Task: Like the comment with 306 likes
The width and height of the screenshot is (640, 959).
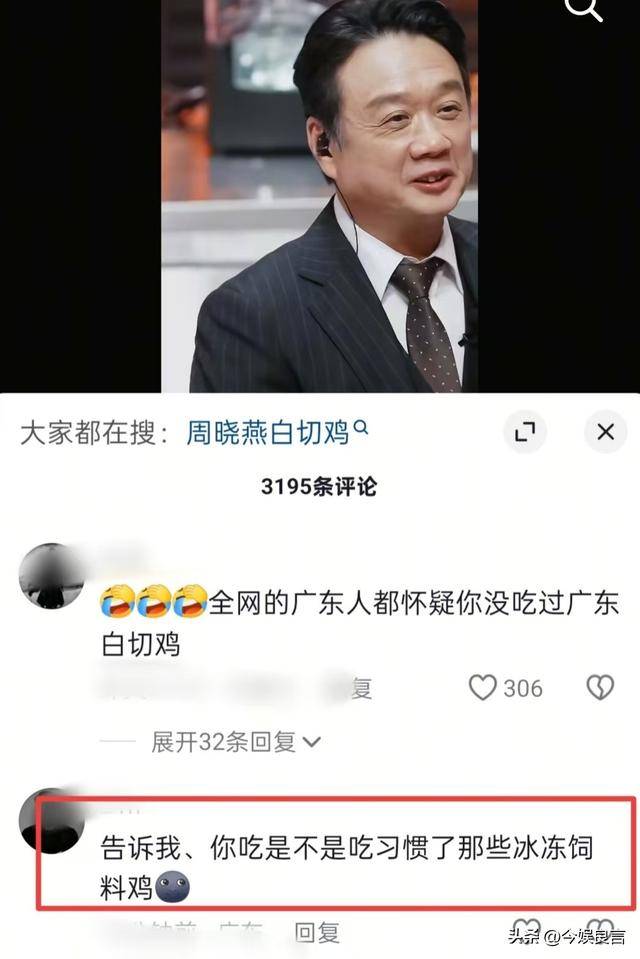Action: (484, 687)
